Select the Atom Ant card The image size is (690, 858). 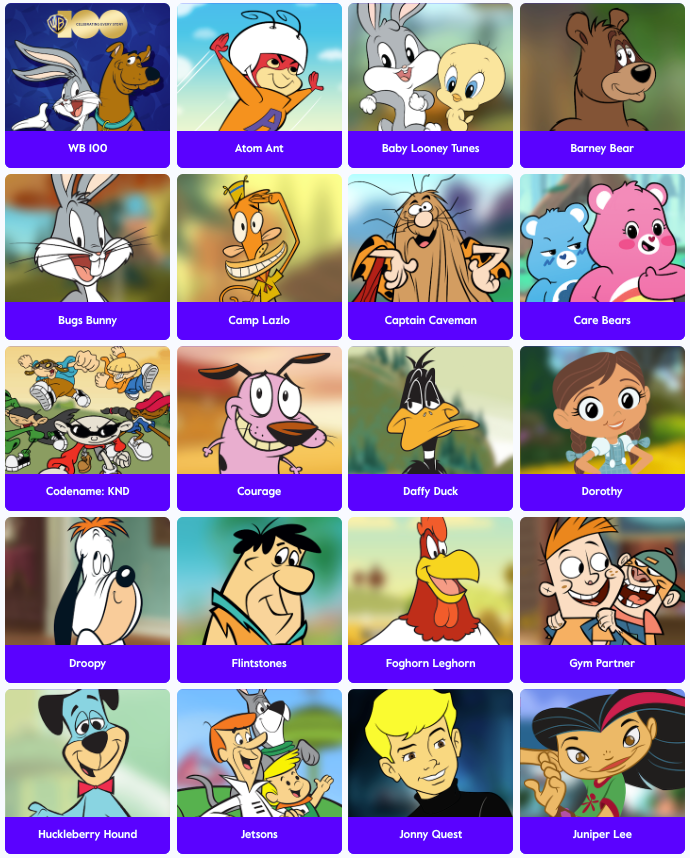[259, 85]
